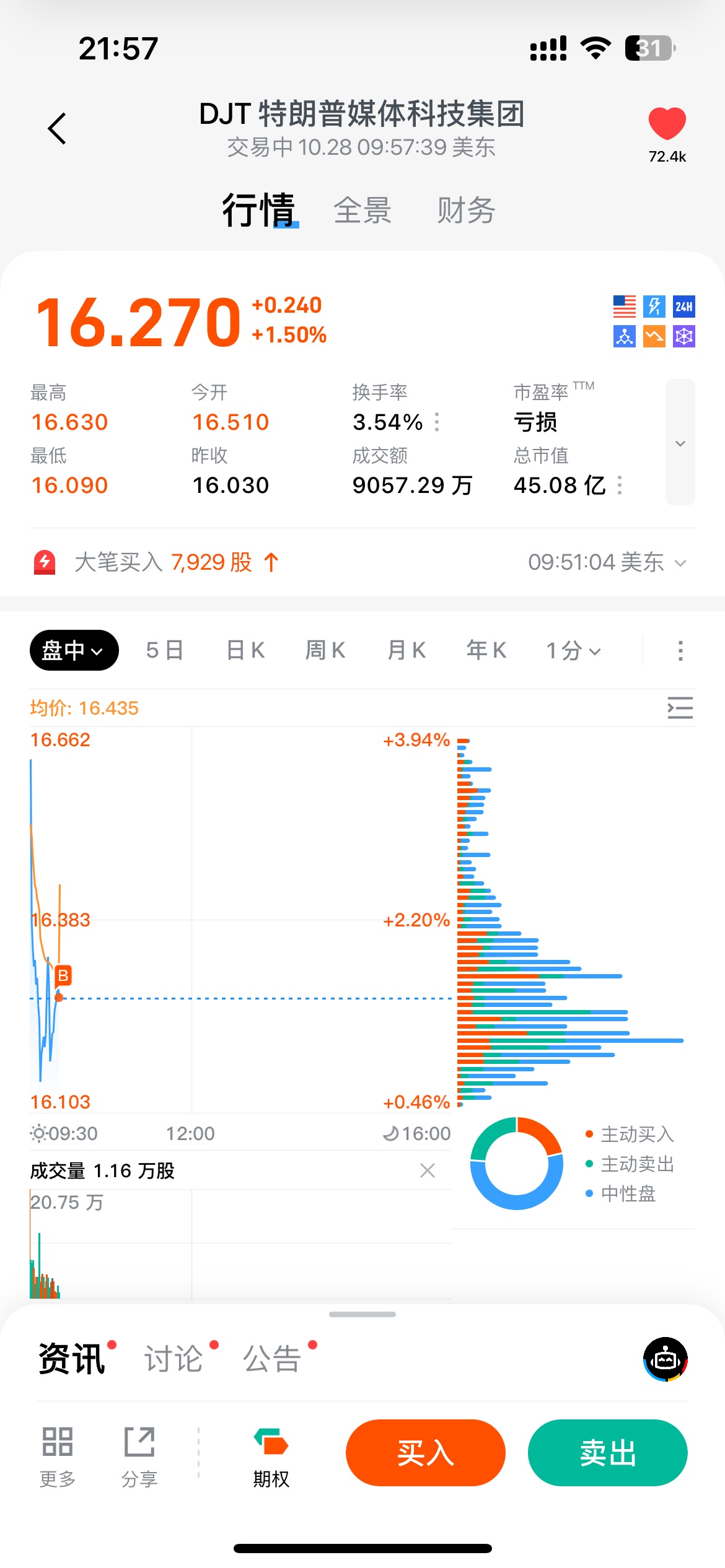
Task: Open the 1分 minute interval dropdown
Action: (x=573, y=650)
